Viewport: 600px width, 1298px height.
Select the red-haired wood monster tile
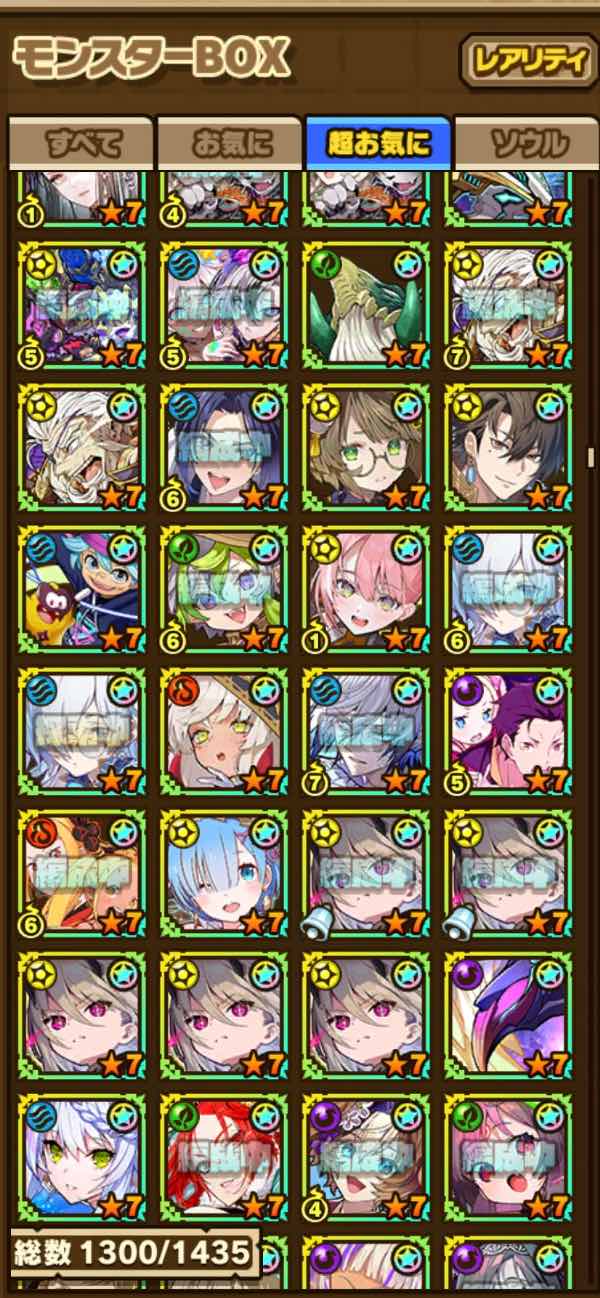point(223,1156)
